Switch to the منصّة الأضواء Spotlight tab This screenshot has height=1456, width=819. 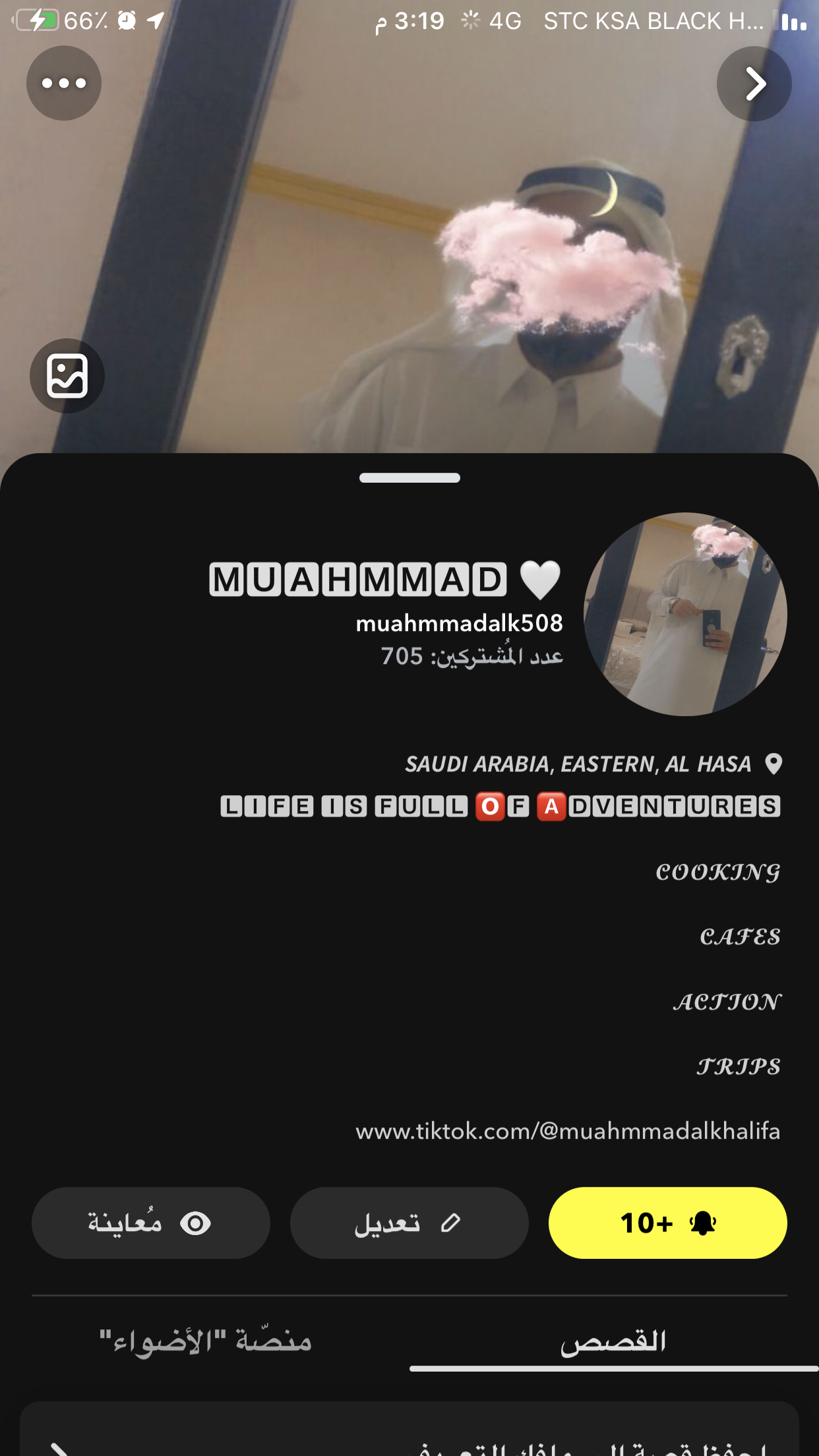[x=205, y=1341]
